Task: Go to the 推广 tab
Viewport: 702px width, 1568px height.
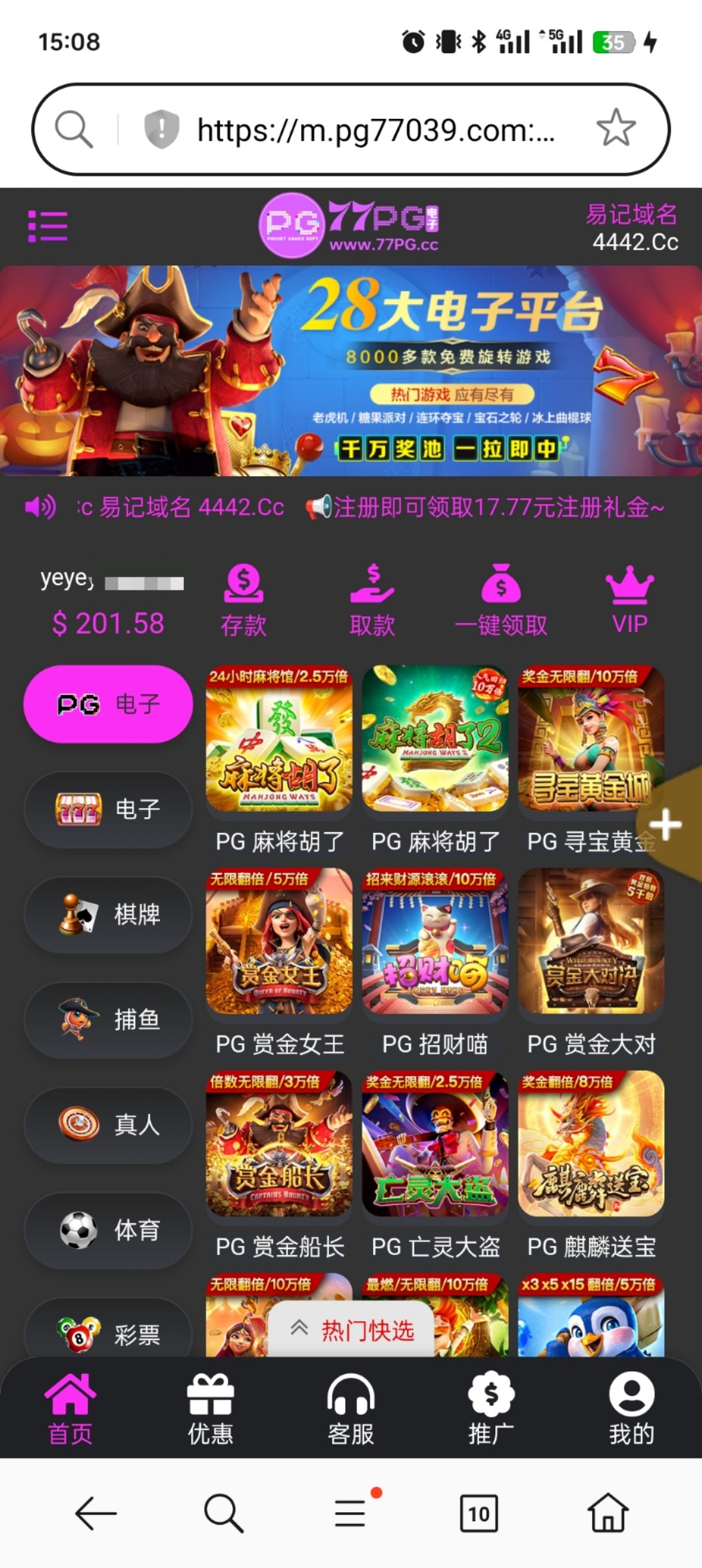Action: [x=491, y=1408]
